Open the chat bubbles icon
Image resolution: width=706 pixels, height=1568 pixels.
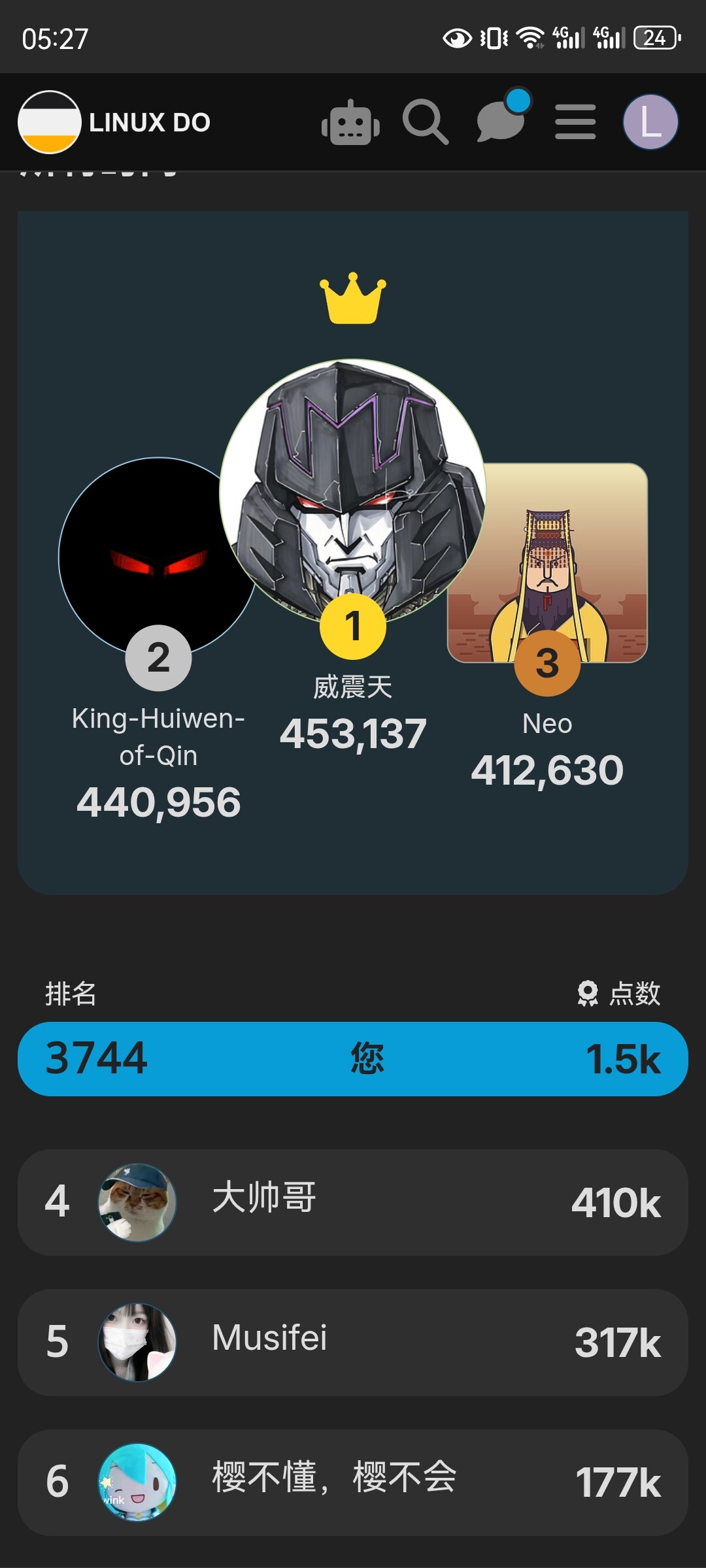503,118
